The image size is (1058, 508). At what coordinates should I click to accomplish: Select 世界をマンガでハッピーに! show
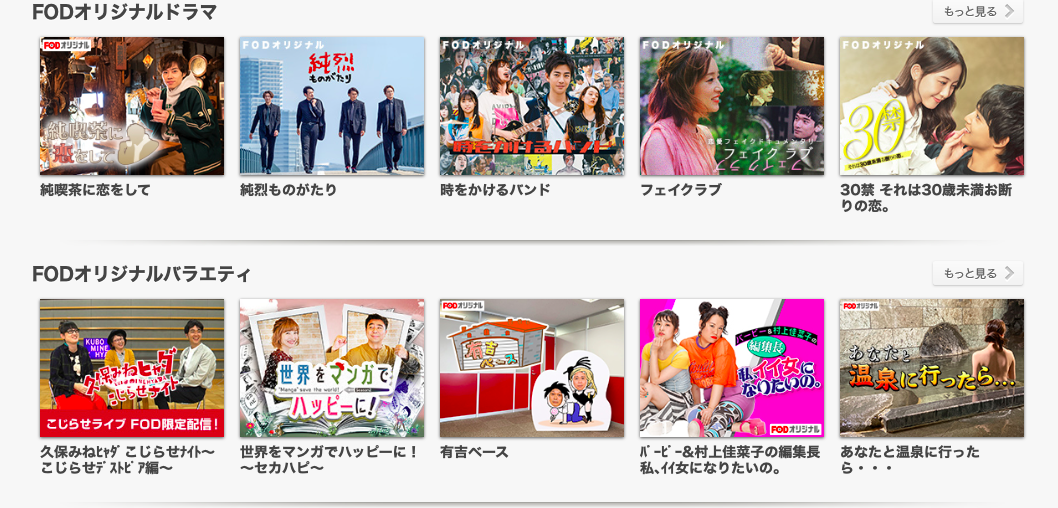(x=332, y=368)
